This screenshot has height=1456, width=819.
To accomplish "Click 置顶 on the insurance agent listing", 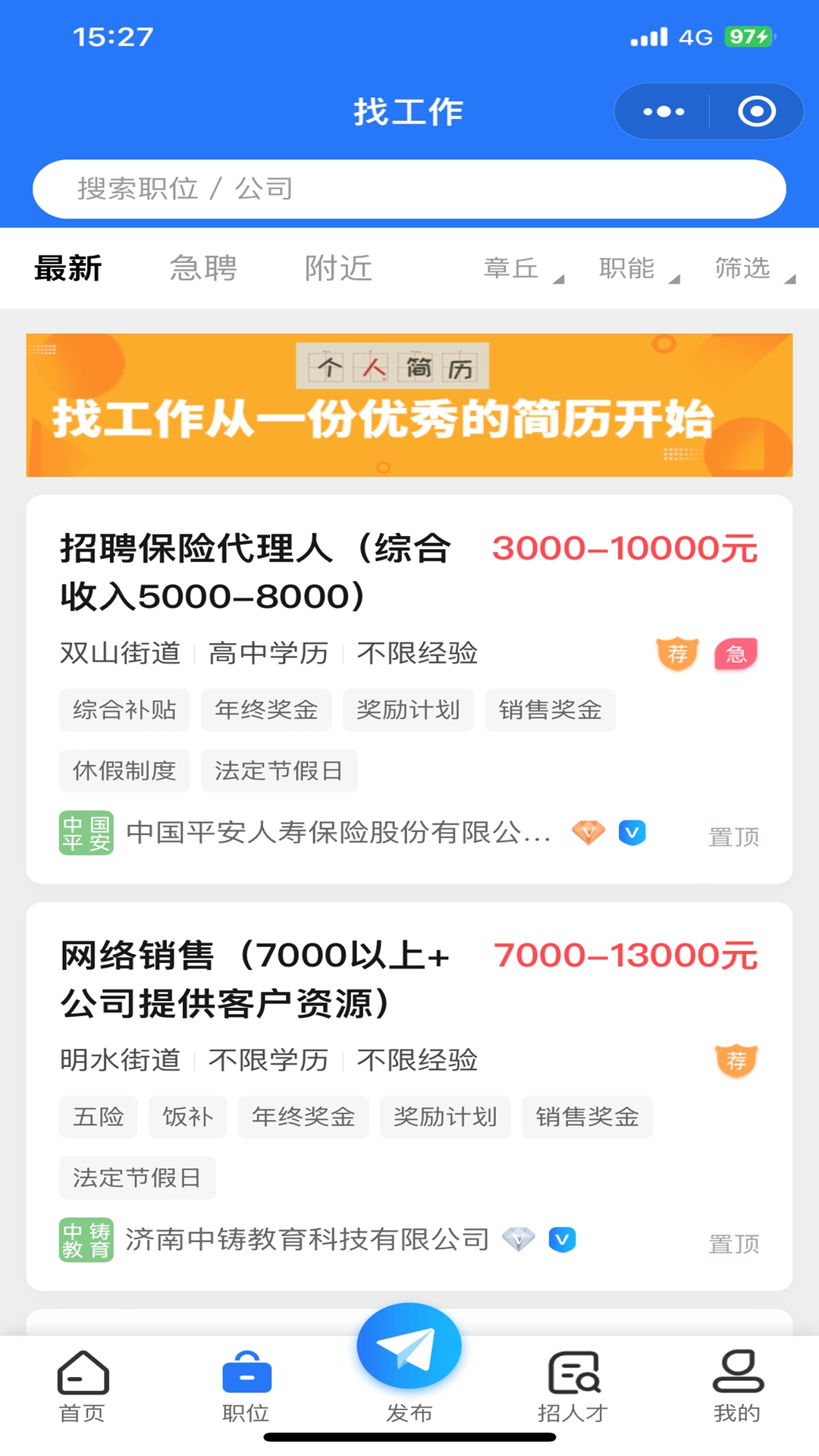I will click(734, 836).
